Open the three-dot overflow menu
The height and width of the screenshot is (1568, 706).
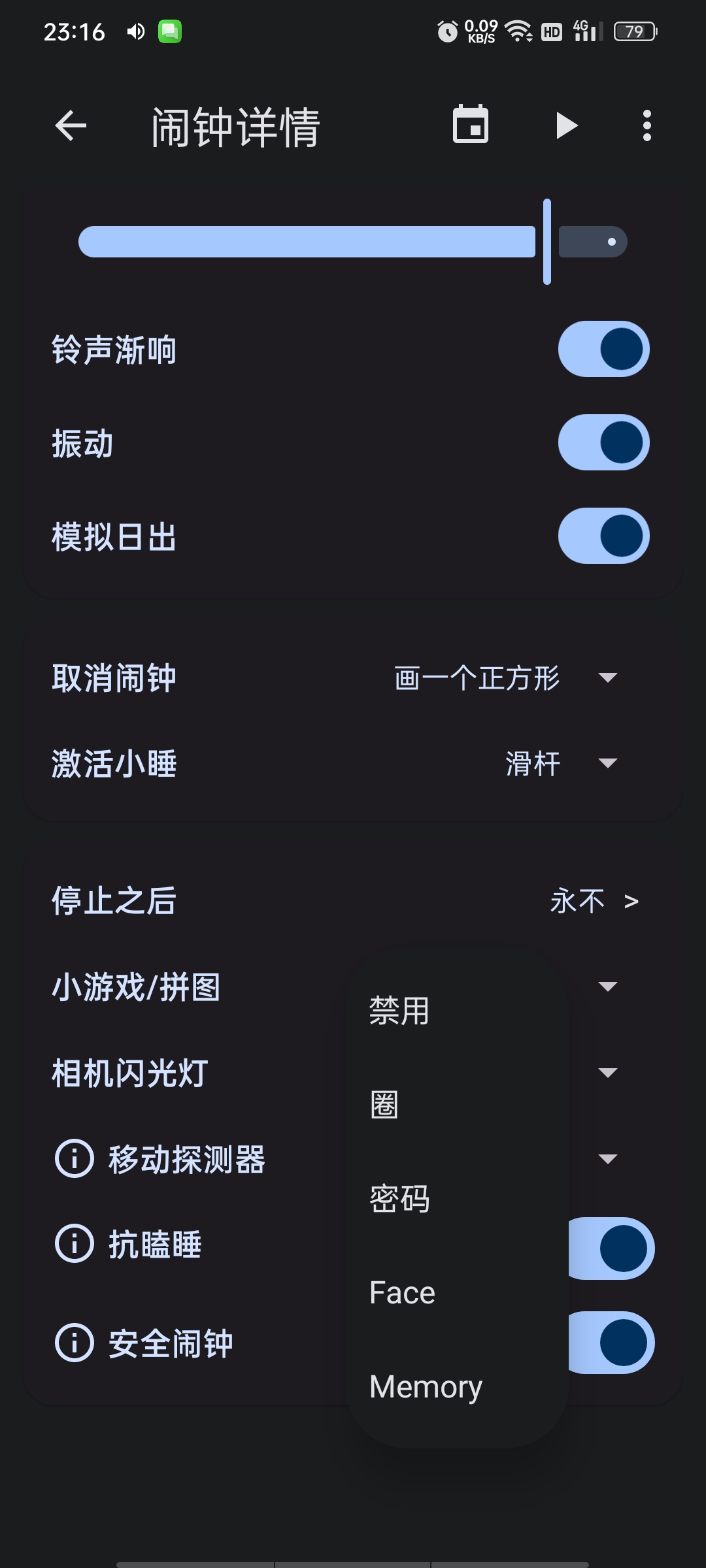tap(647, 125)
